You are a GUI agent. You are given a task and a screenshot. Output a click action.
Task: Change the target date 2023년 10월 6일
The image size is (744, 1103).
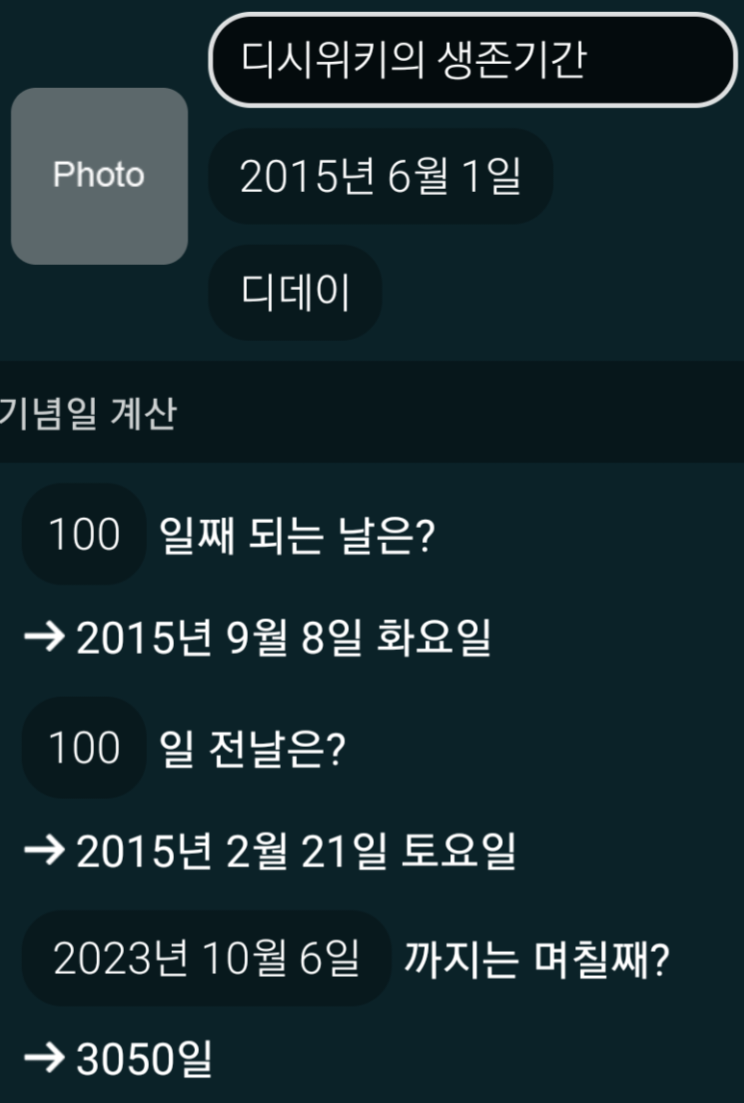(206, 959)
